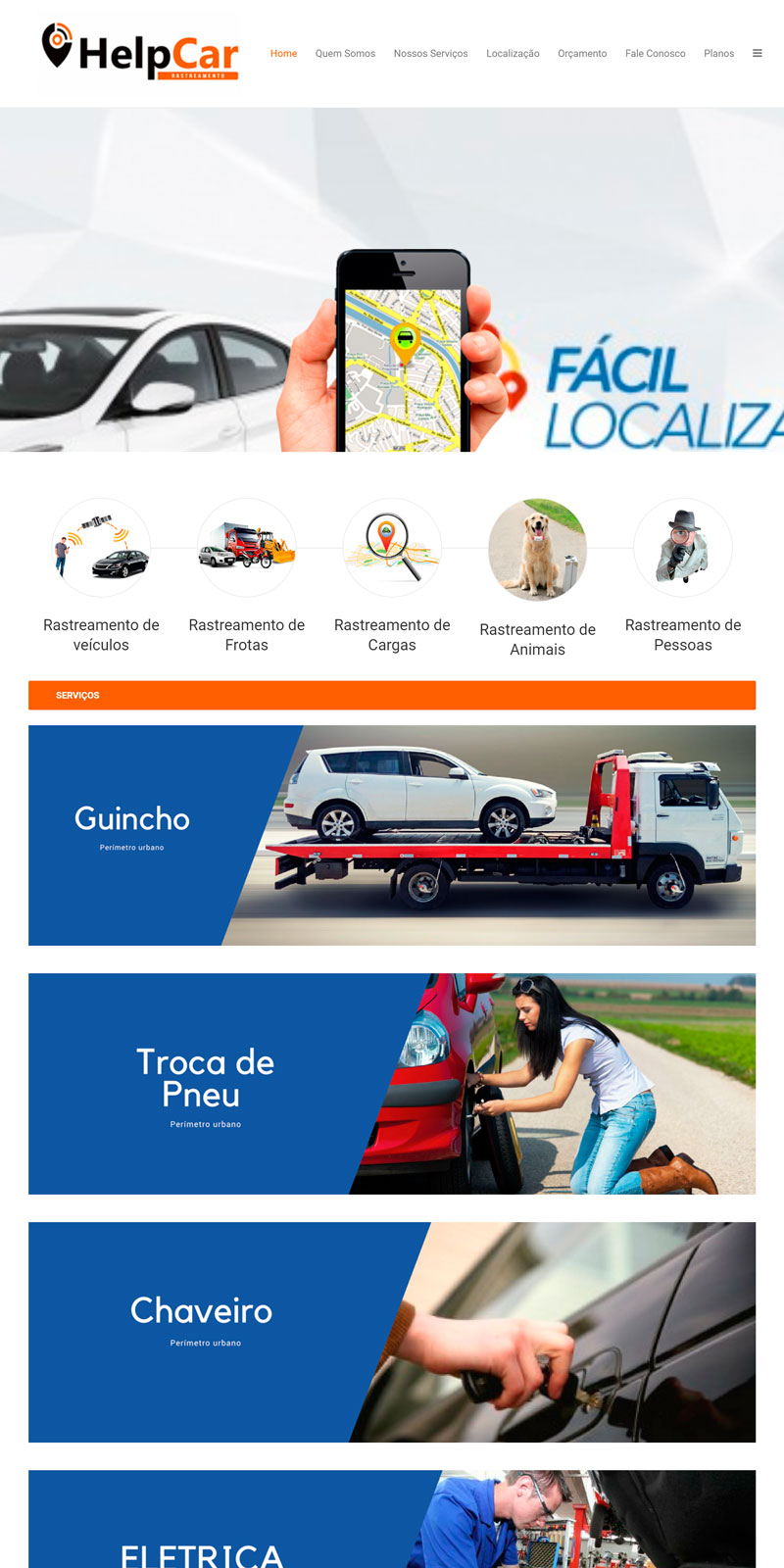The image size is (784, 1568).
Task: Tap the HelpCar logo
Action: 139,53
